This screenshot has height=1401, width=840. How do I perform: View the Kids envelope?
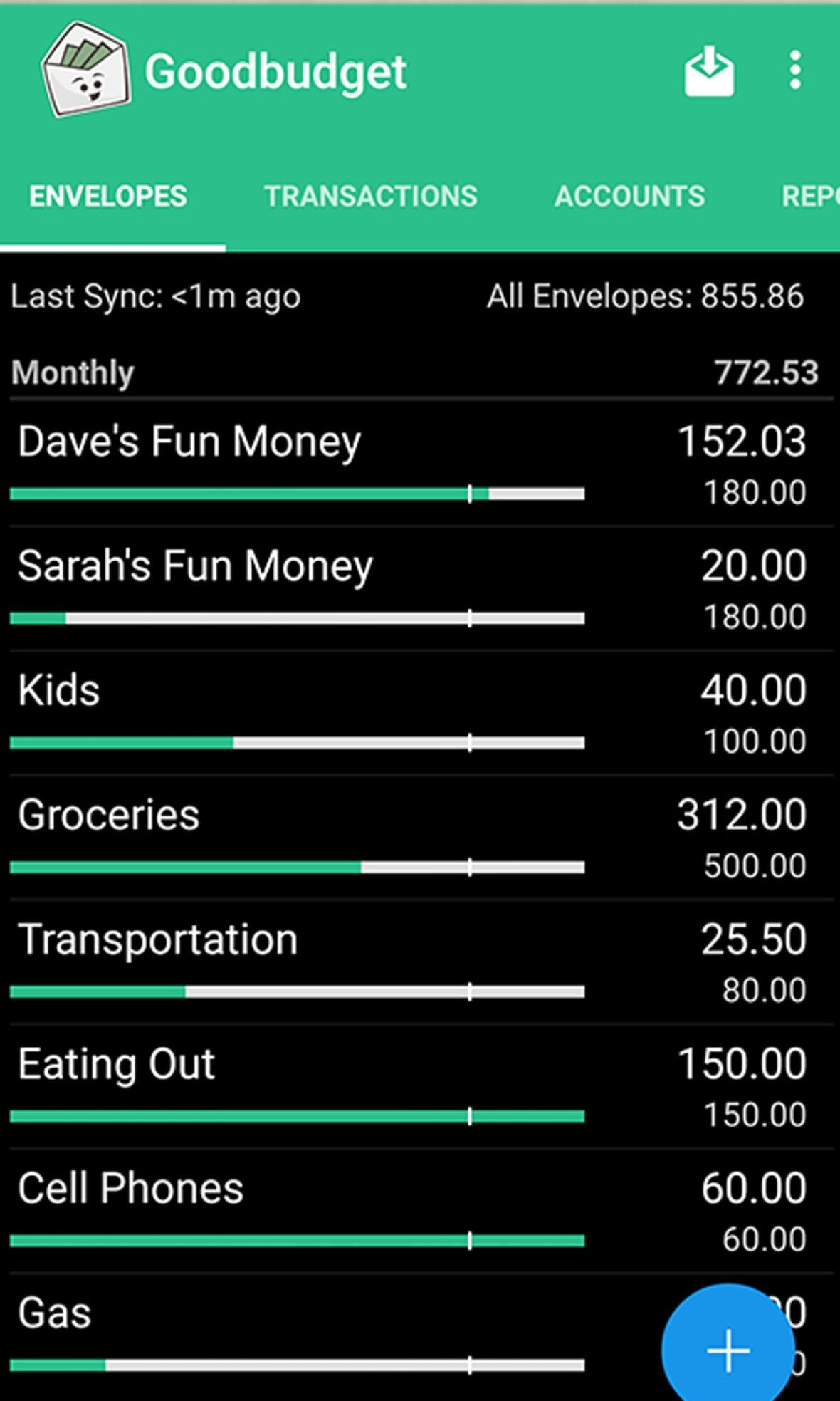[59, 690]
